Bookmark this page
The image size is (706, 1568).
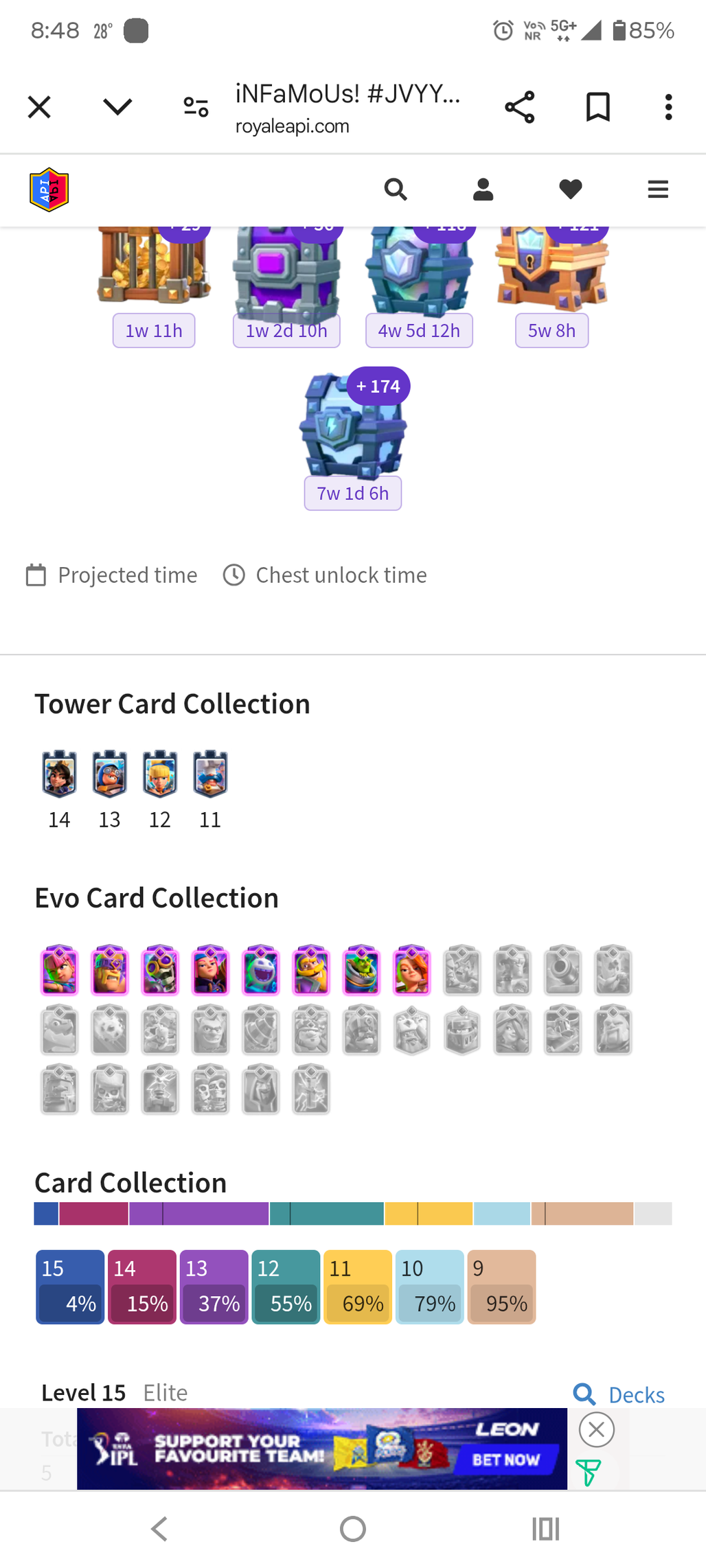click(x=597, y=107)
